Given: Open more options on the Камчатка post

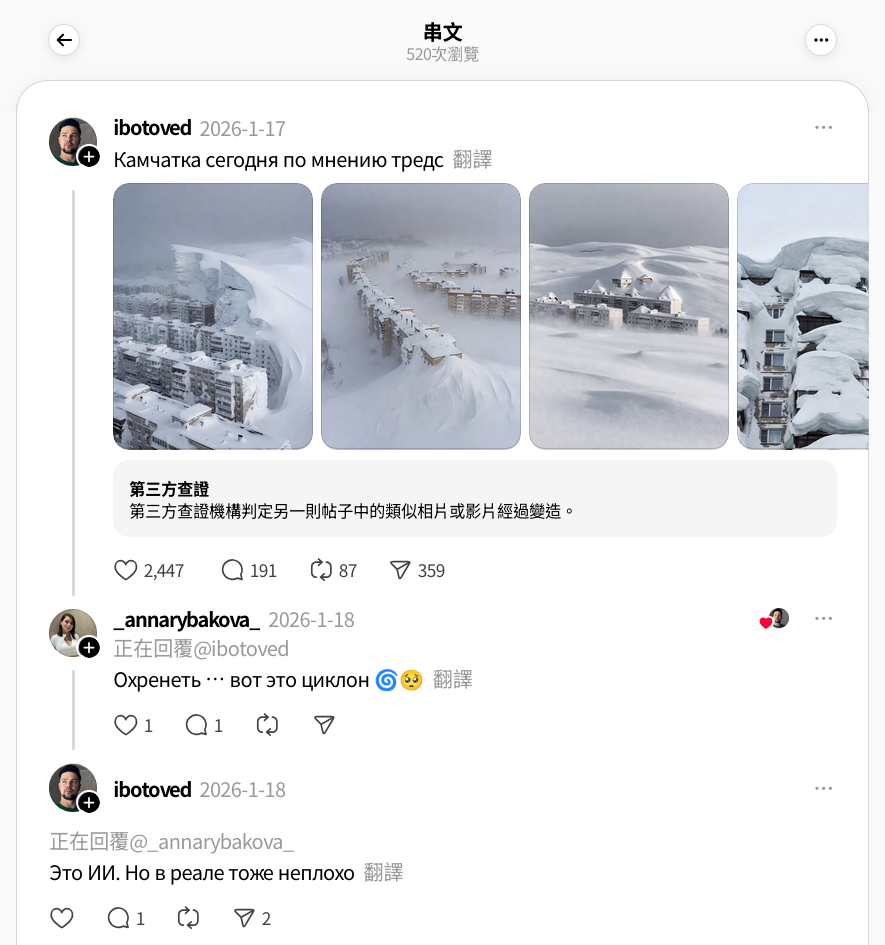Looking at the screenshot, I should pos(823,128).
